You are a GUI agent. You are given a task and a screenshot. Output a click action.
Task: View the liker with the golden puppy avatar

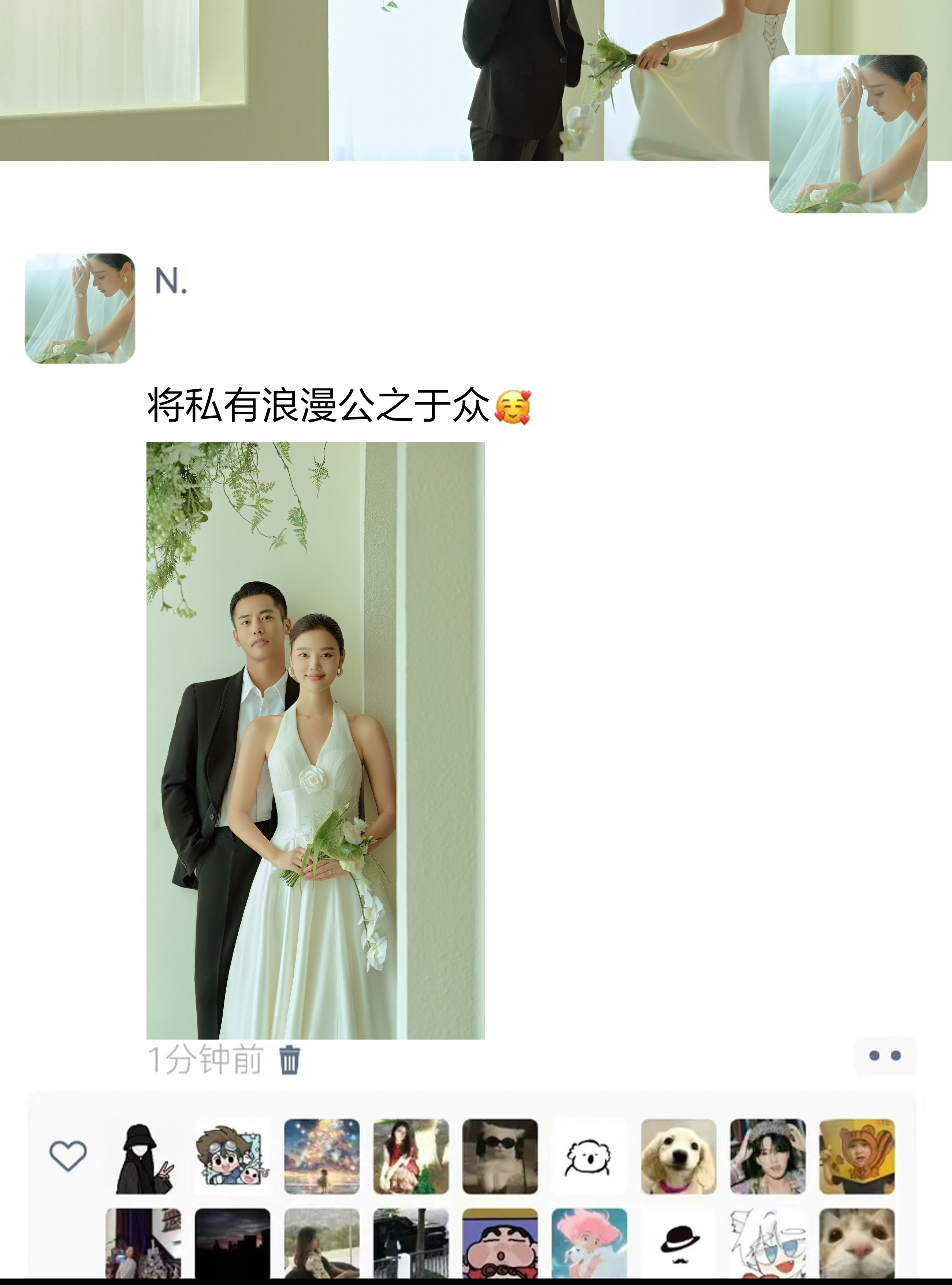(678, 1156)
